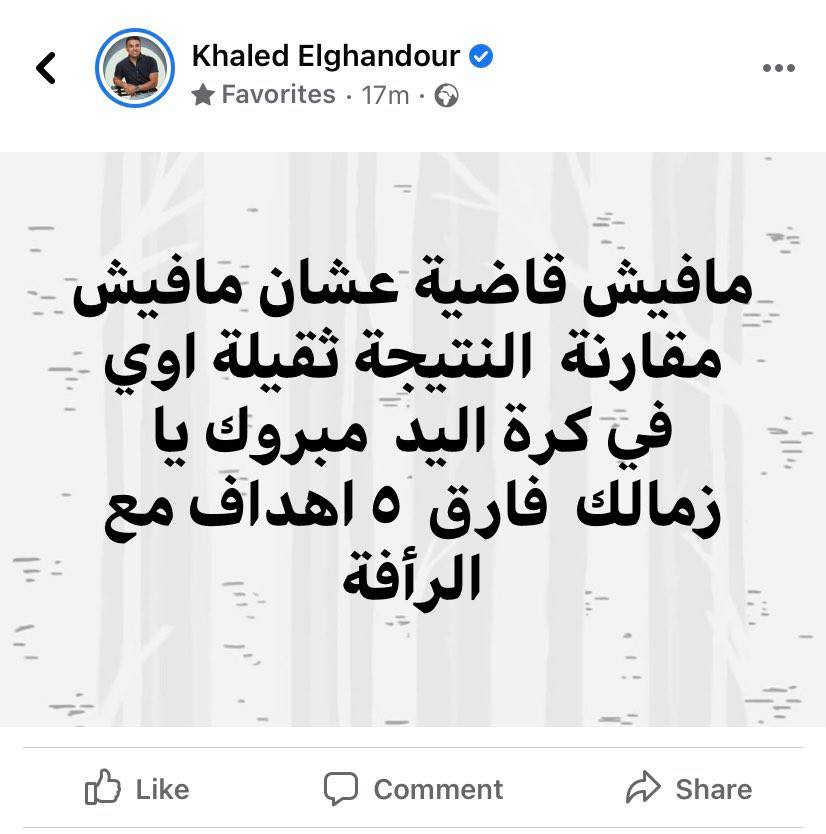Open Khaled Elghandour's profile name
Screen dimensions: 826x834
coord(326,56)
